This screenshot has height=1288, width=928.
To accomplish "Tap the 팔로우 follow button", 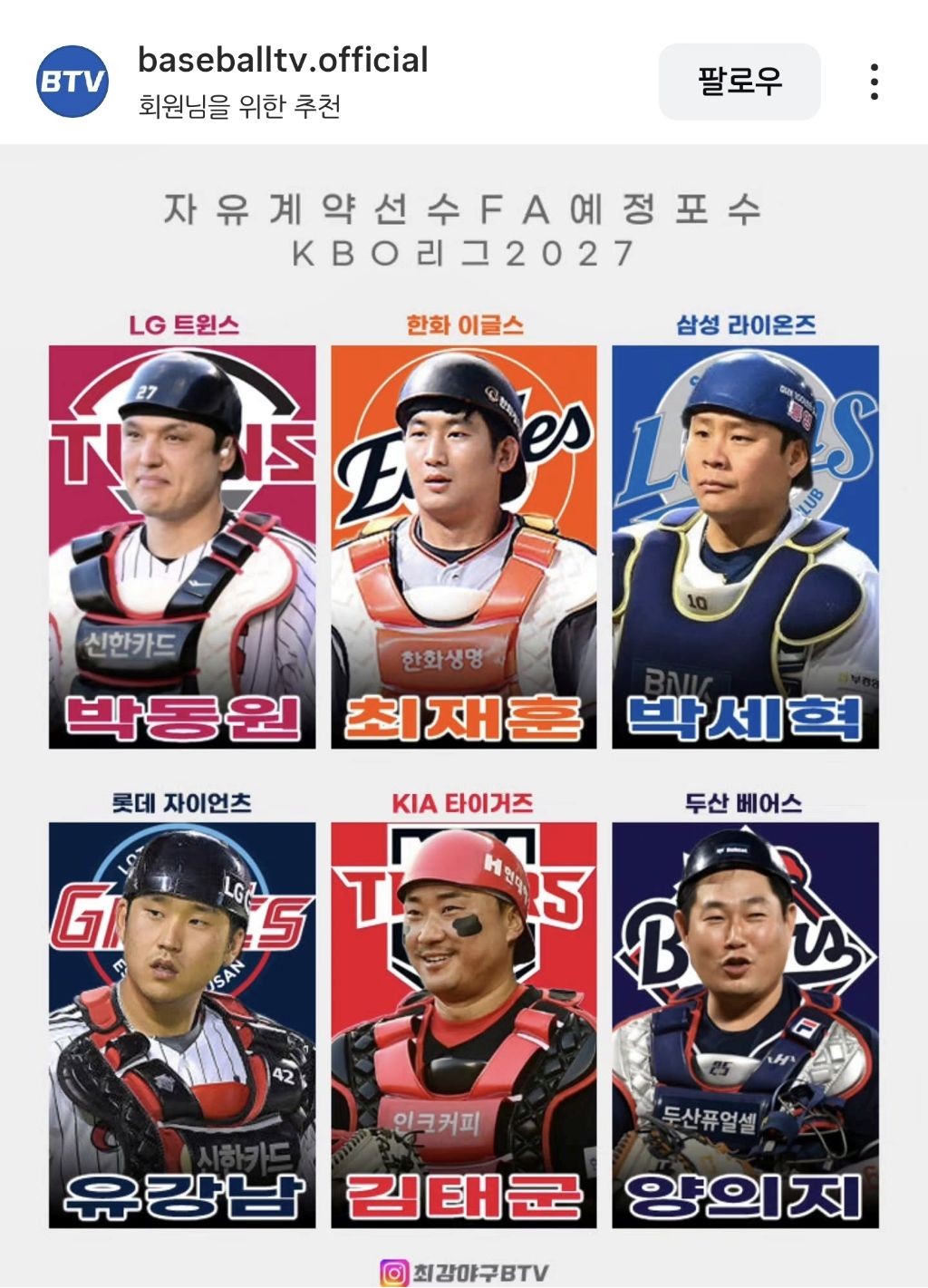I will pyautogui.click(x=739, y=82).
